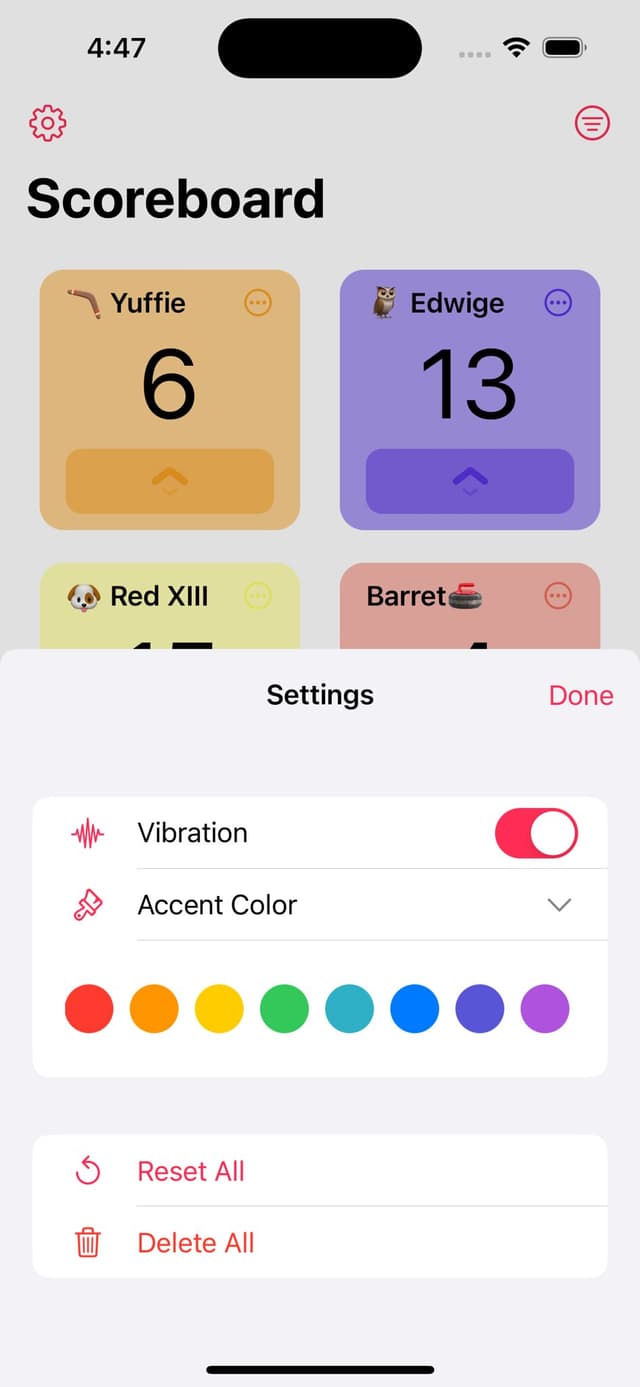Select the teal accent color
This screenshot has width=640, height=1387.
[349, 1008]
